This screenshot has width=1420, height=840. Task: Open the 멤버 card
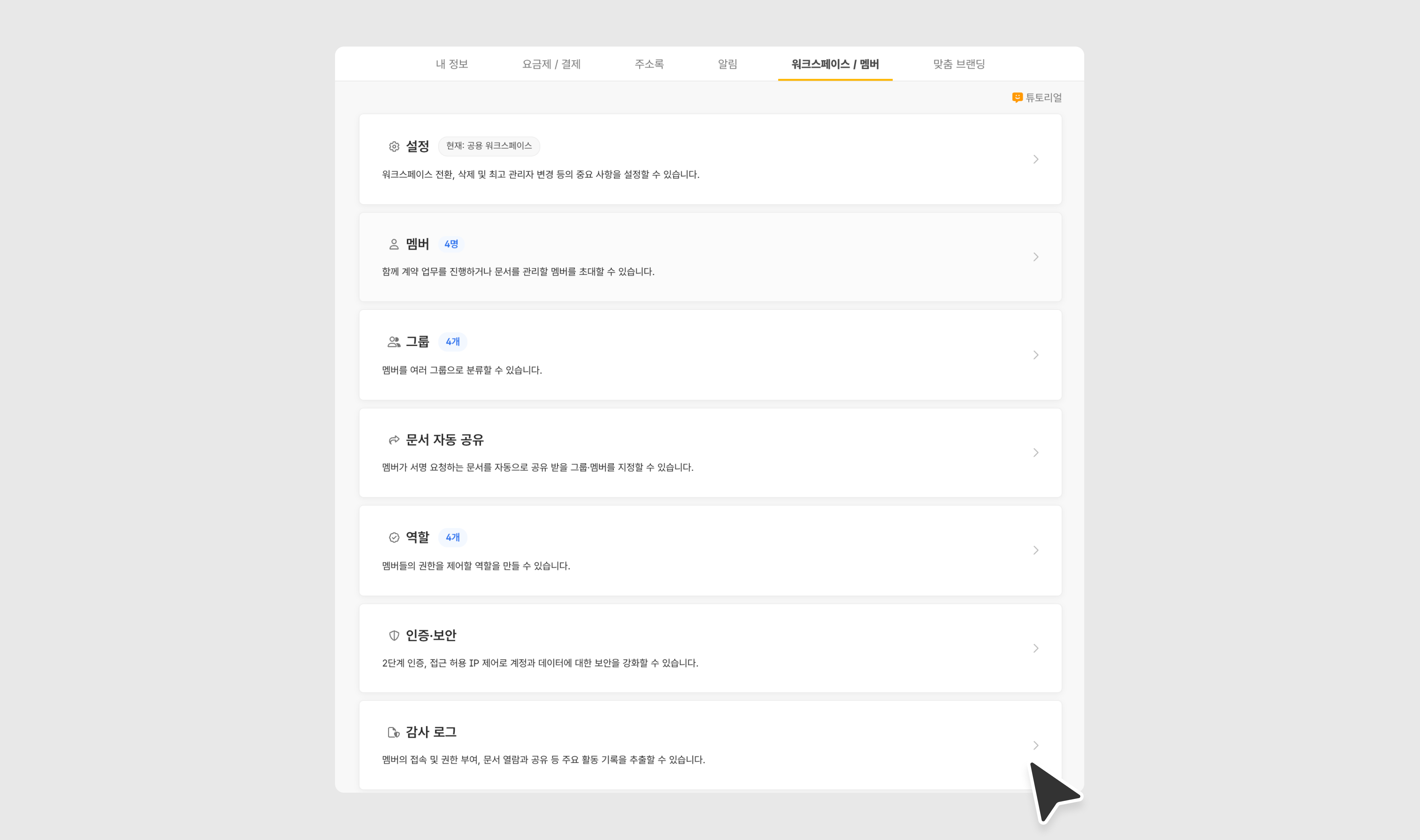pos(710,257)
